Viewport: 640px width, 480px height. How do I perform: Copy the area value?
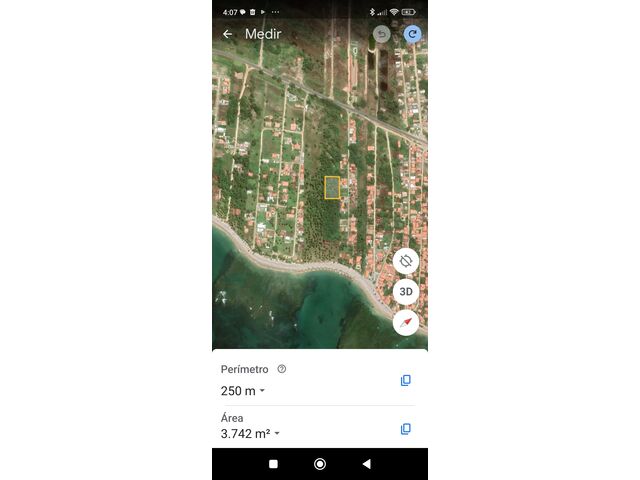[405, 429]
